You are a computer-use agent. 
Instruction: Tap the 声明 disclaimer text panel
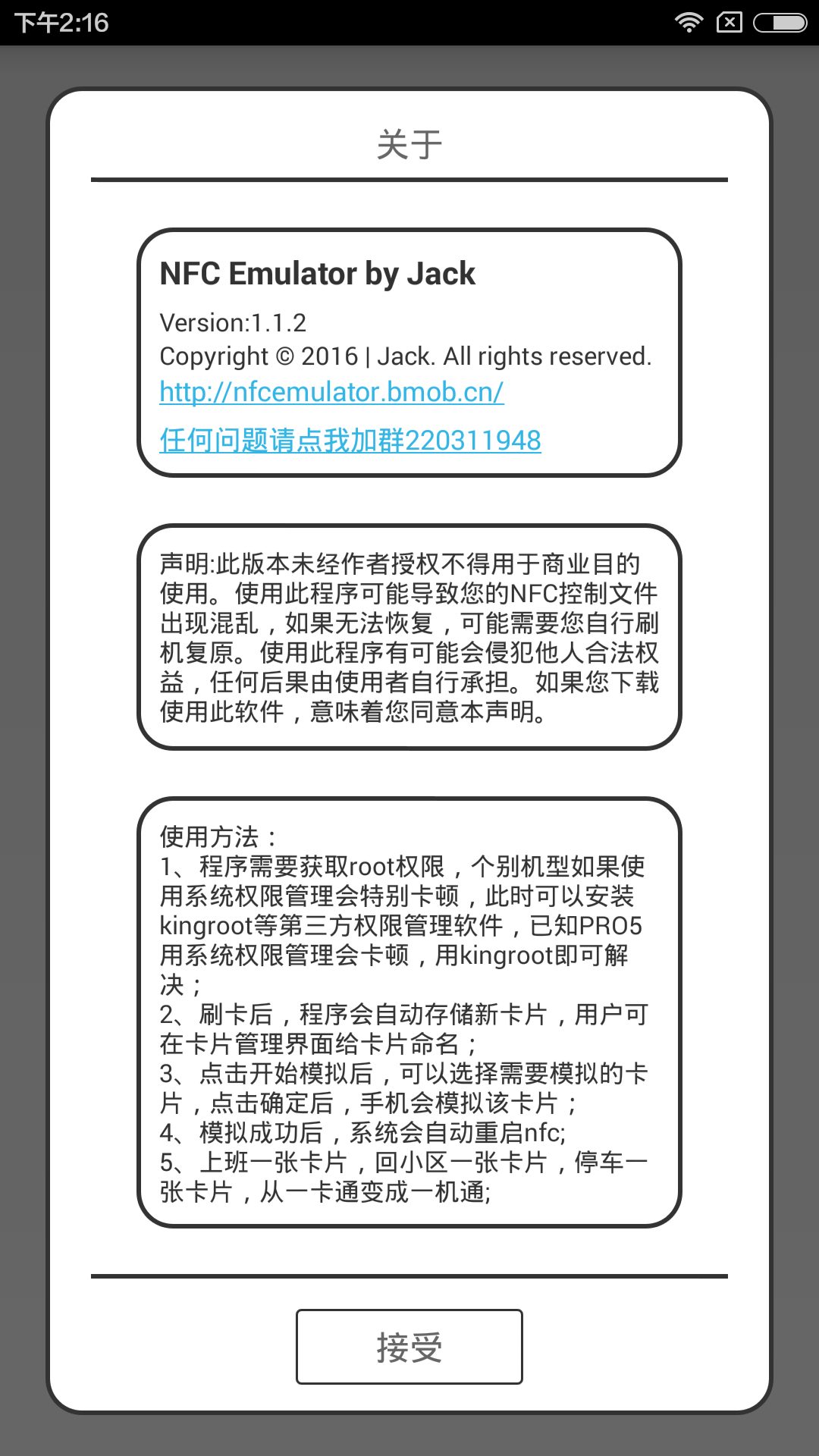[x=409, y=639]
